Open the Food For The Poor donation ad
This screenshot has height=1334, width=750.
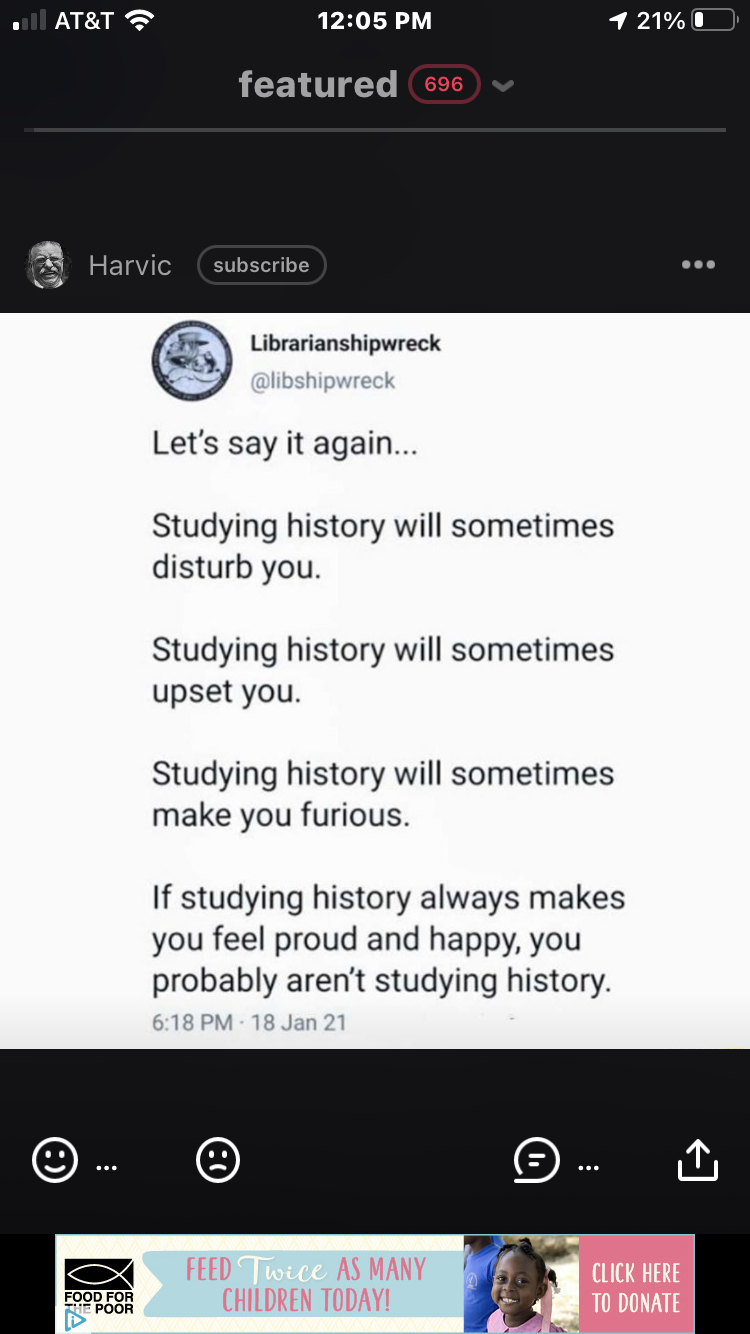pos(400,1284)
